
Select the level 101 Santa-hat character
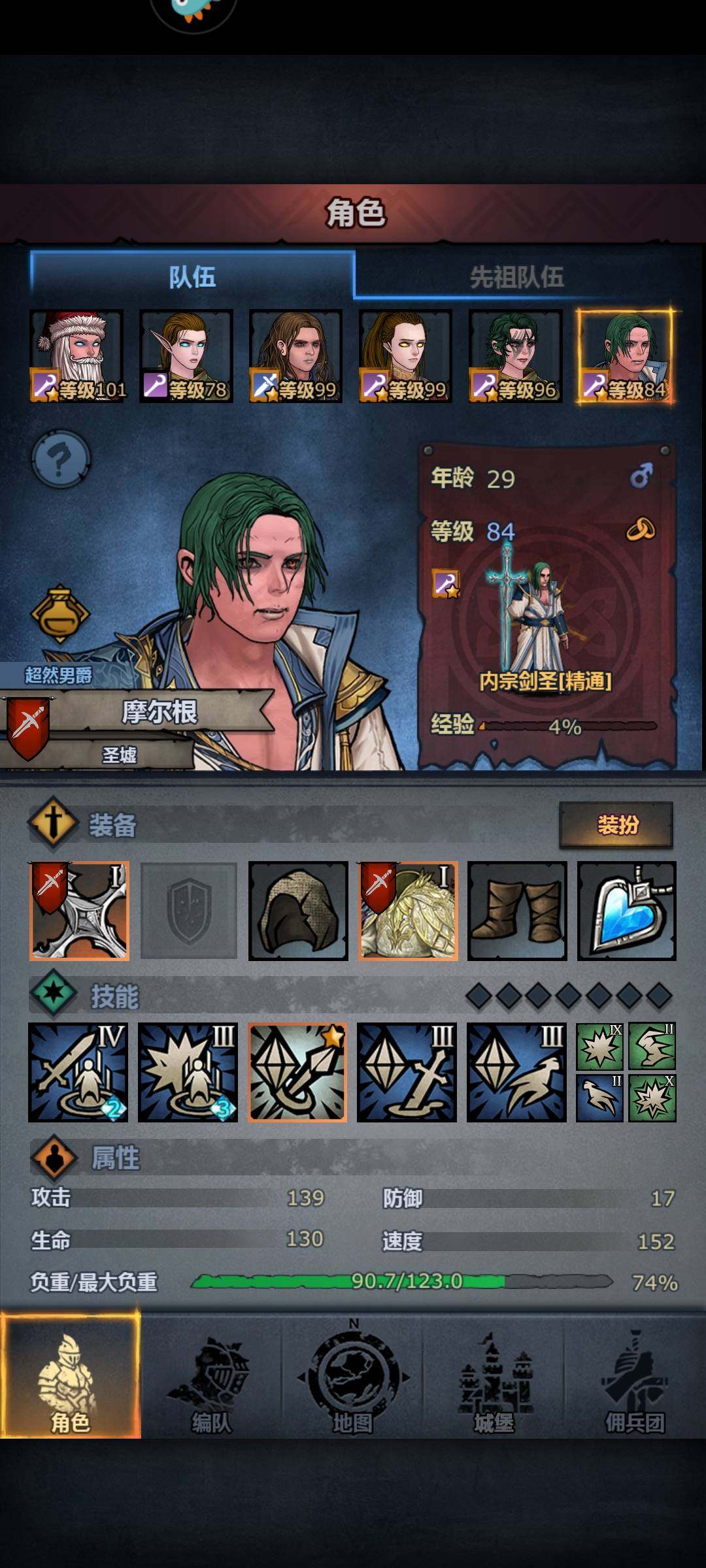(76, 356)
